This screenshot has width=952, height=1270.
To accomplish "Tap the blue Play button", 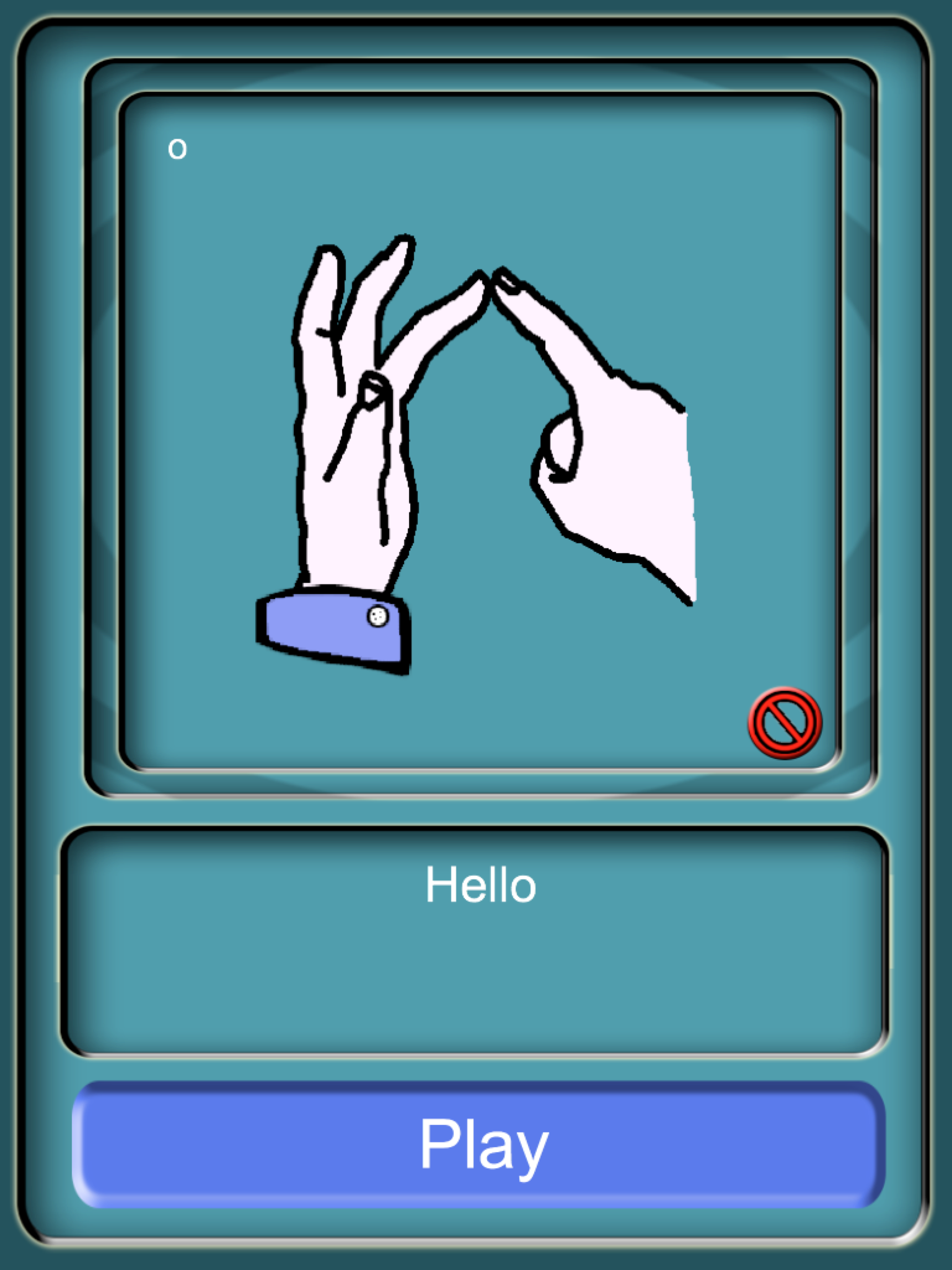I will tap(478, 1145).
